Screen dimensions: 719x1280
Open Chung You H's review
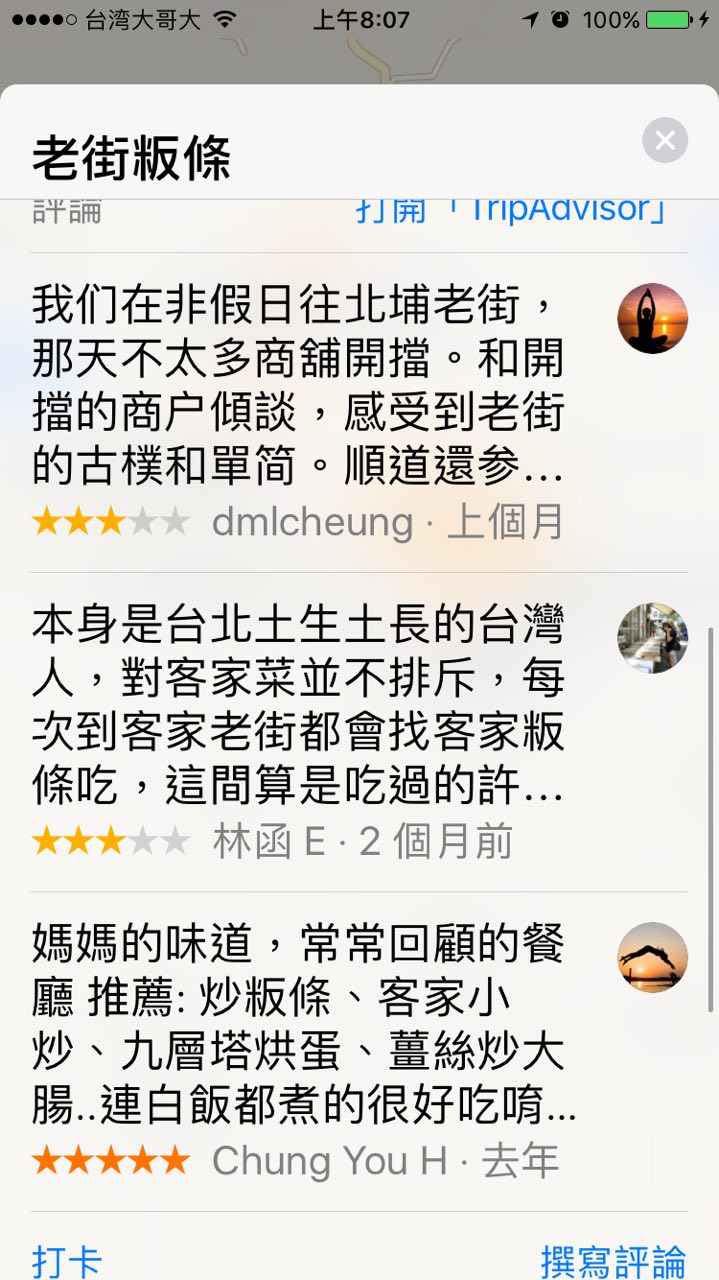(x=359, y=1052)
